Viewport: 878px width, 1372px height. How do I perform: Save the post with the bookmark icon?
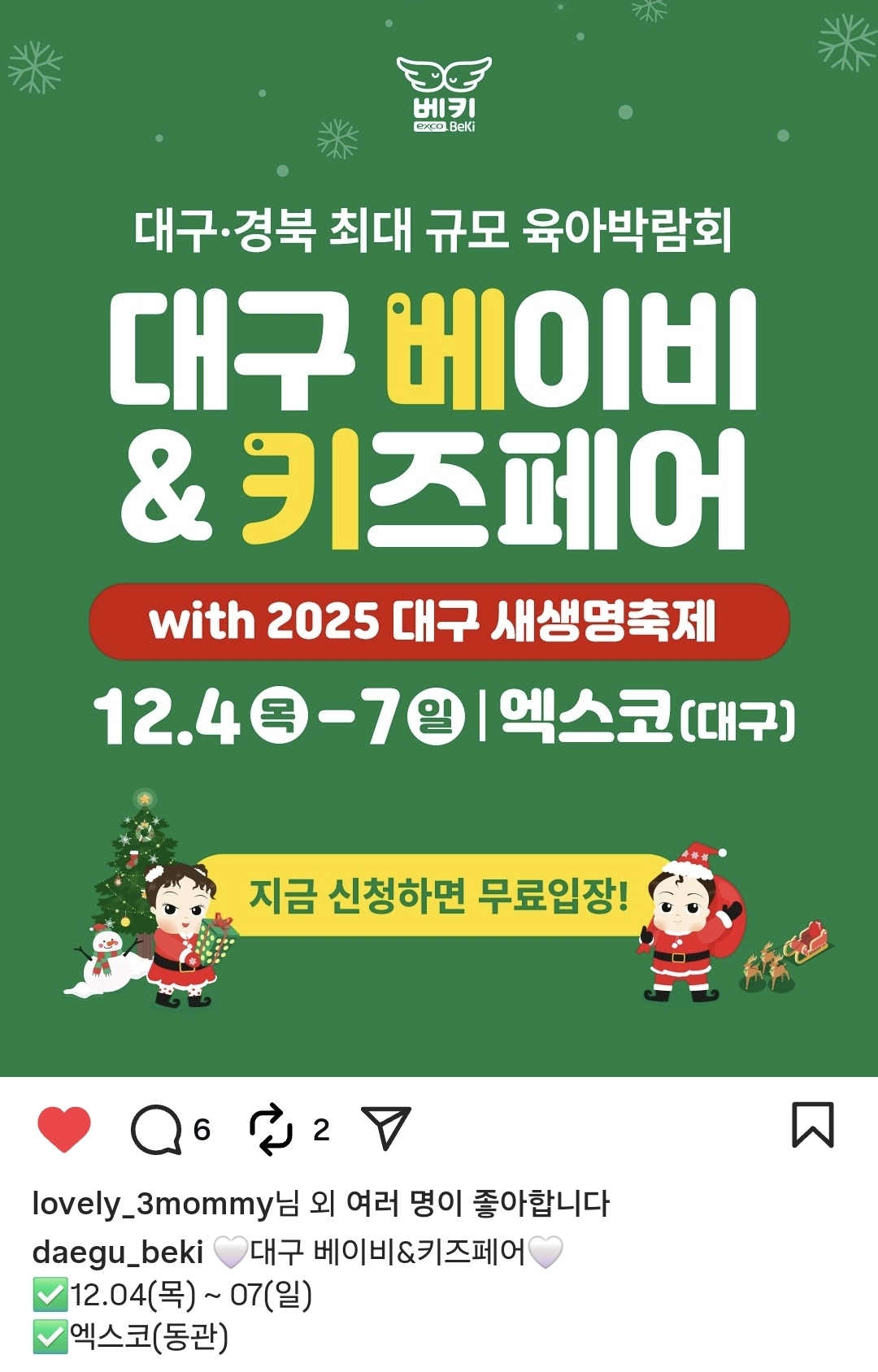point(813,1126)
